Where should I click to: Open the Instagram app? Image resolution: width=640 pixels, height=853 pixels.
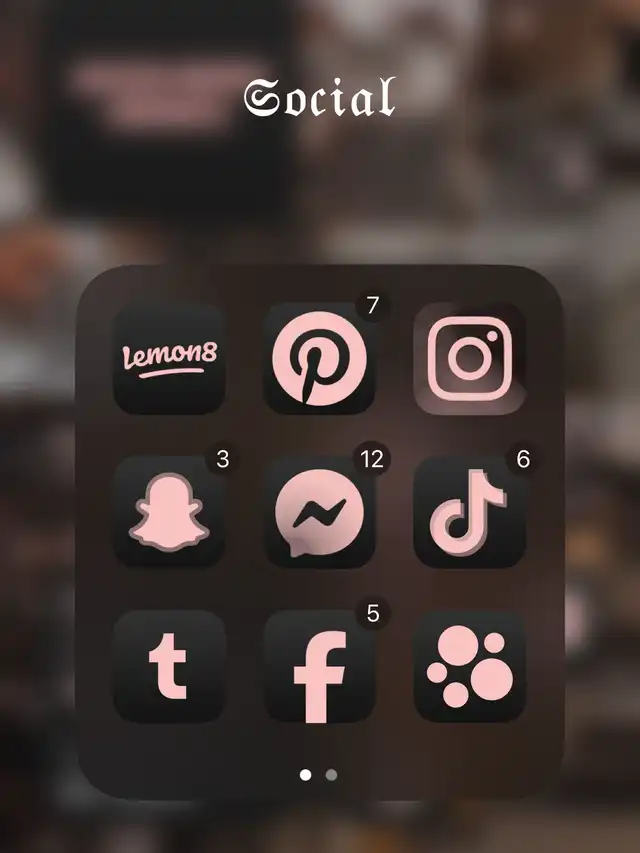(470, 359)
